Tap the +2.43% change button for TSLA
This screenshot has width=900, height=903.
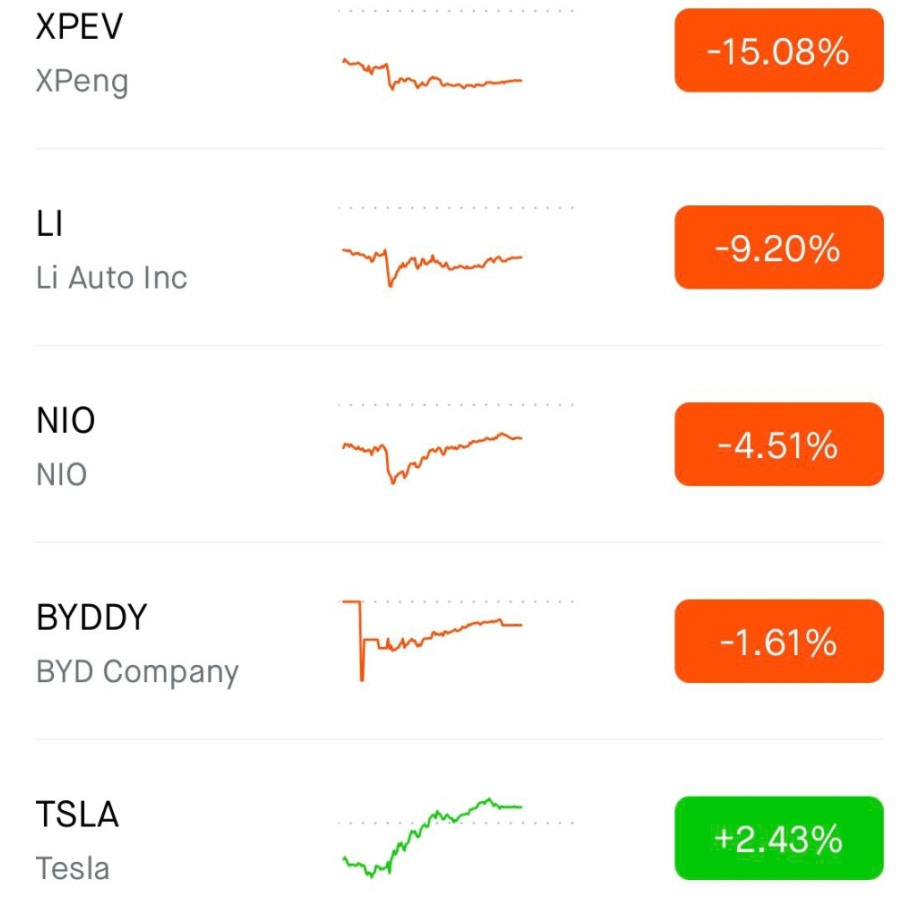tap(778, 839)
